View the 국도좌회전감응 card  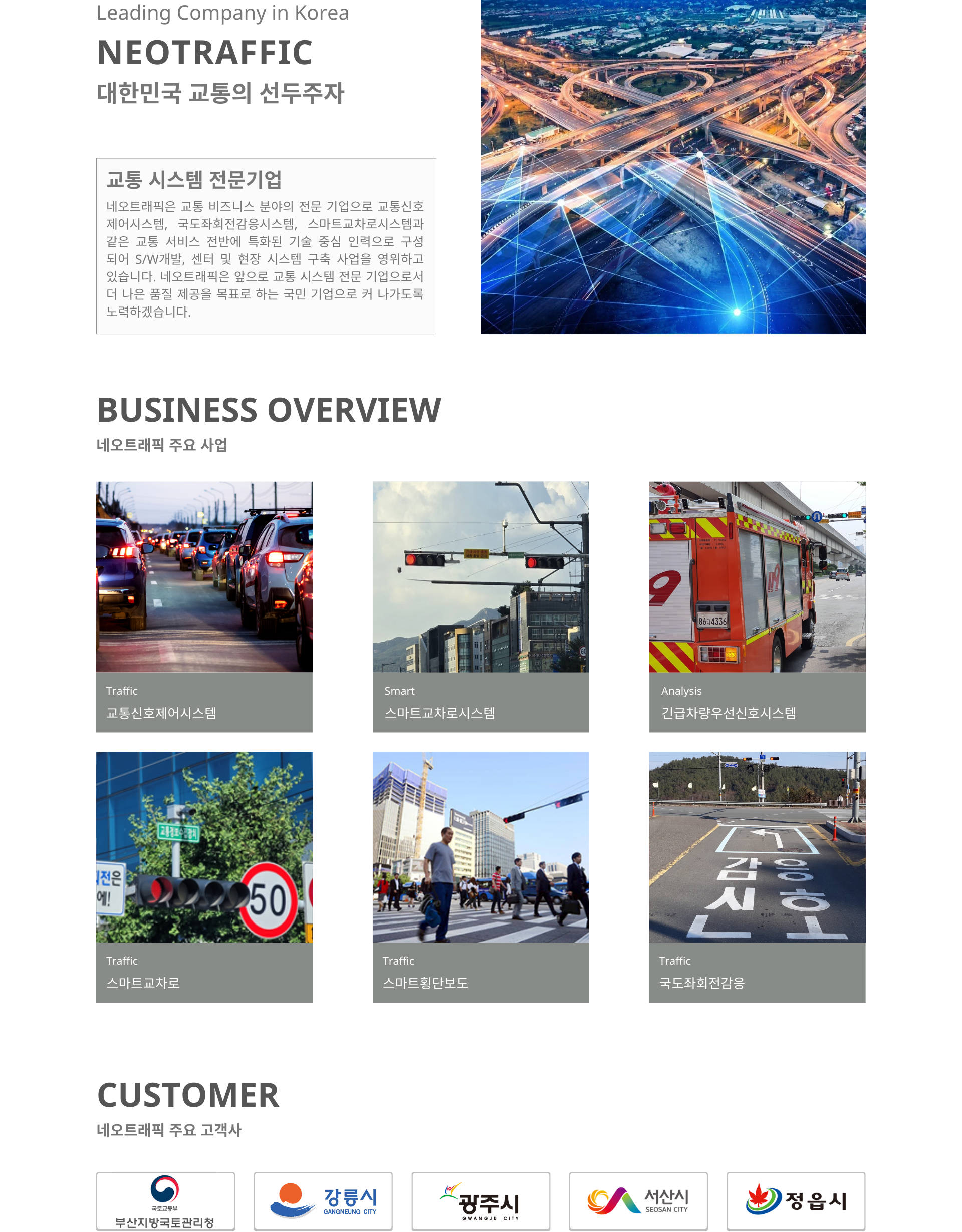[757, 876]
